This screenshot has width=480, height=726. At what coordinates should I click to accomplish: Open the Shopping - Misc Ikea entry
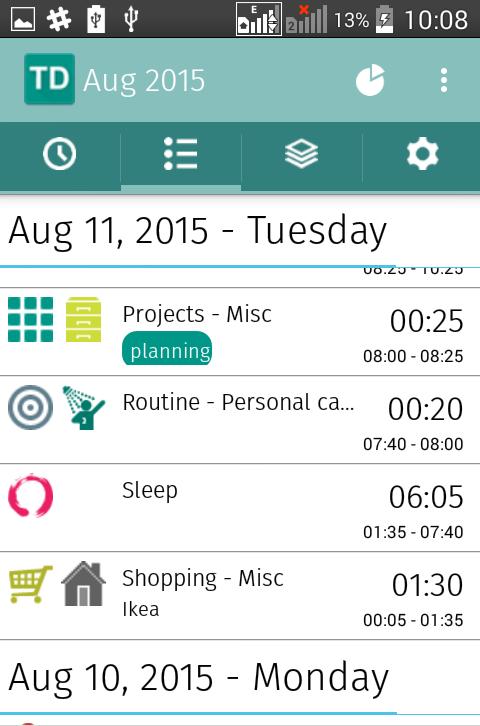240,596
